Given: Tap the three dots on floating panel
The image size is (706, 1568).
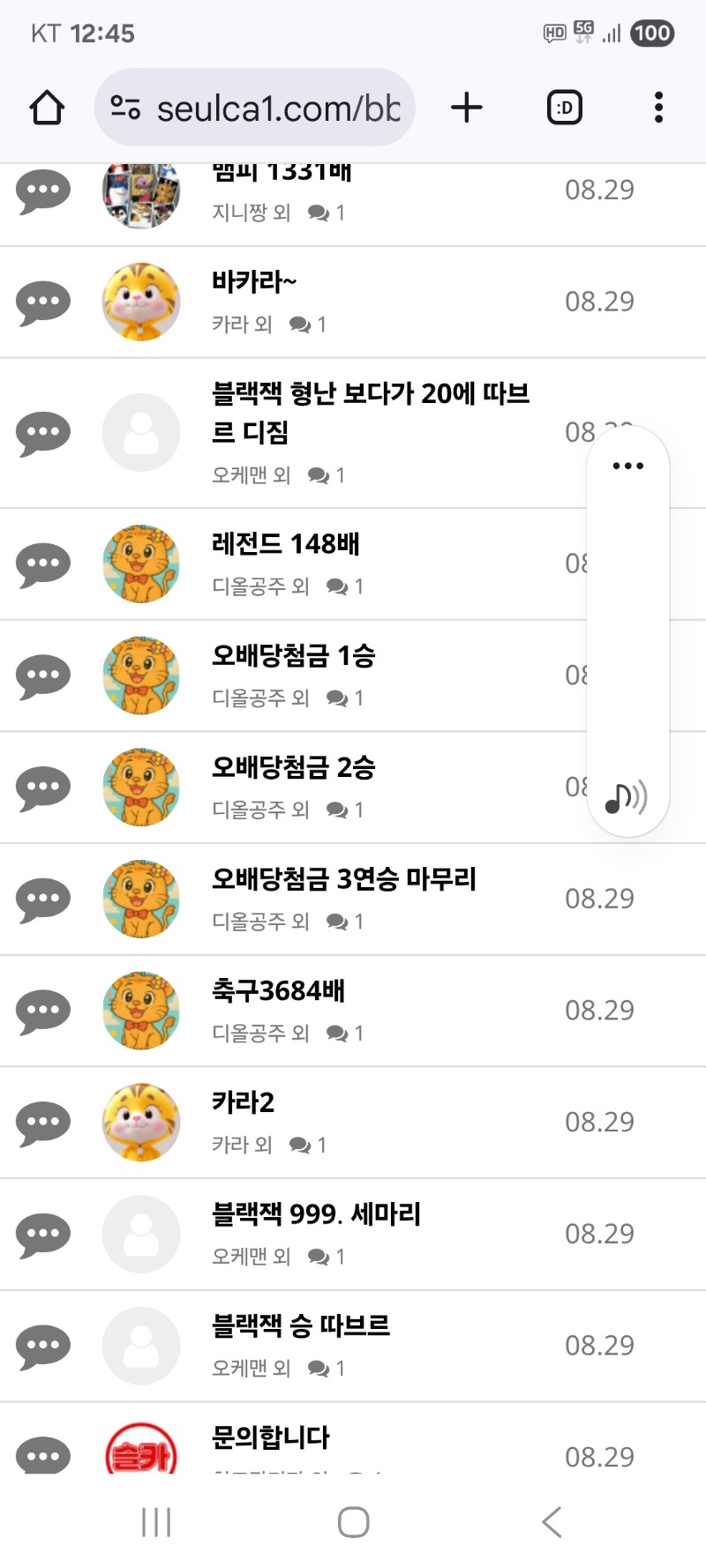Looking at the screenshot, I should click(x=628, y=466).
